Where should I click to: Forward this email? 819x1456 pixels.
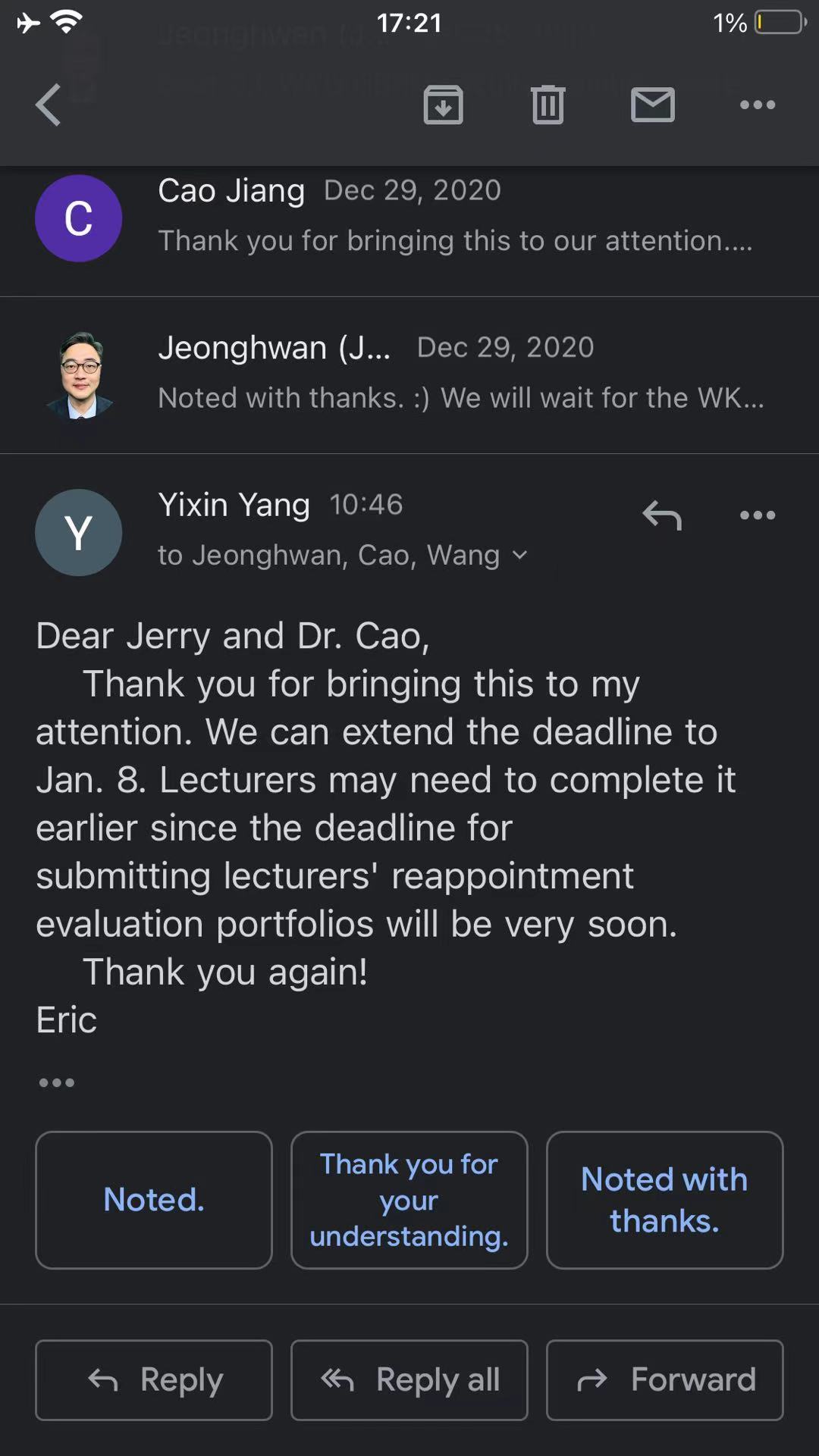coord(664,1379)
